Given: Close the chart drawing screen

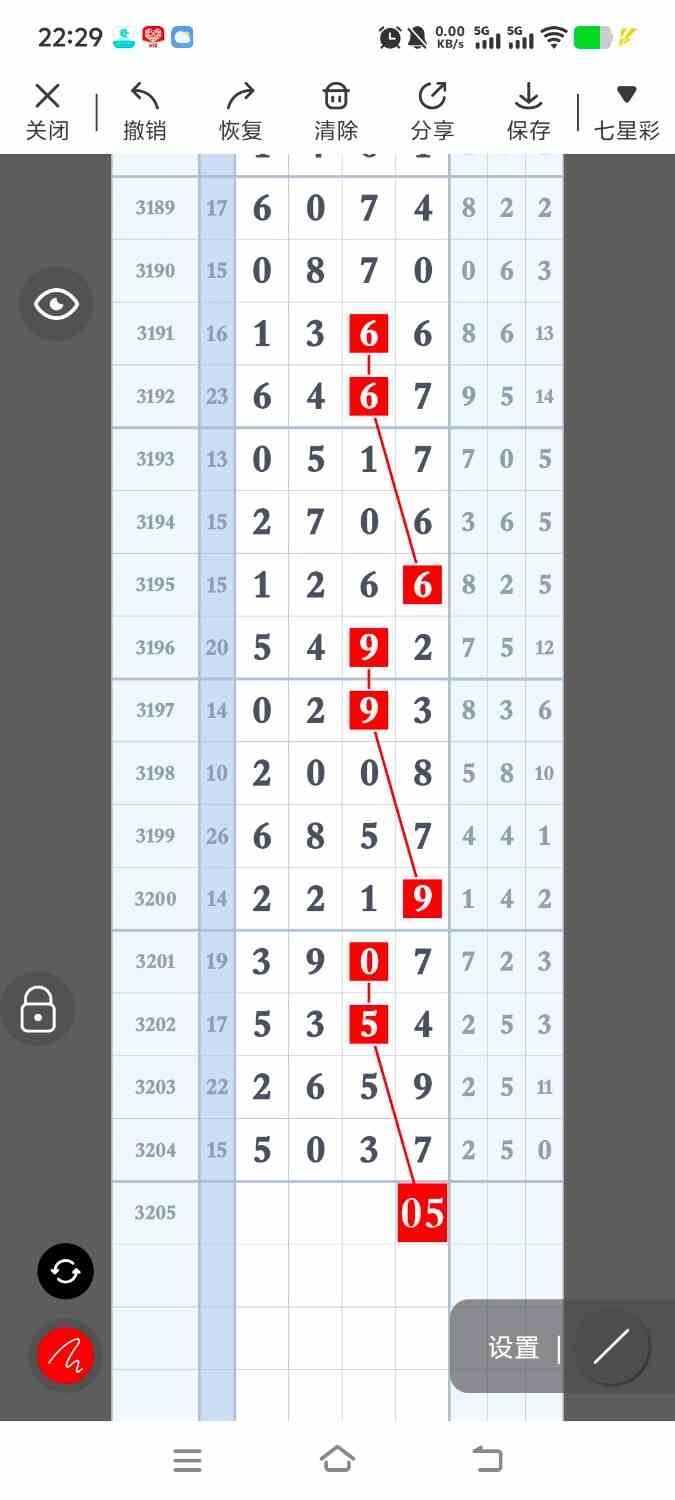Looking at the screenshot, I should click(47, 112).
